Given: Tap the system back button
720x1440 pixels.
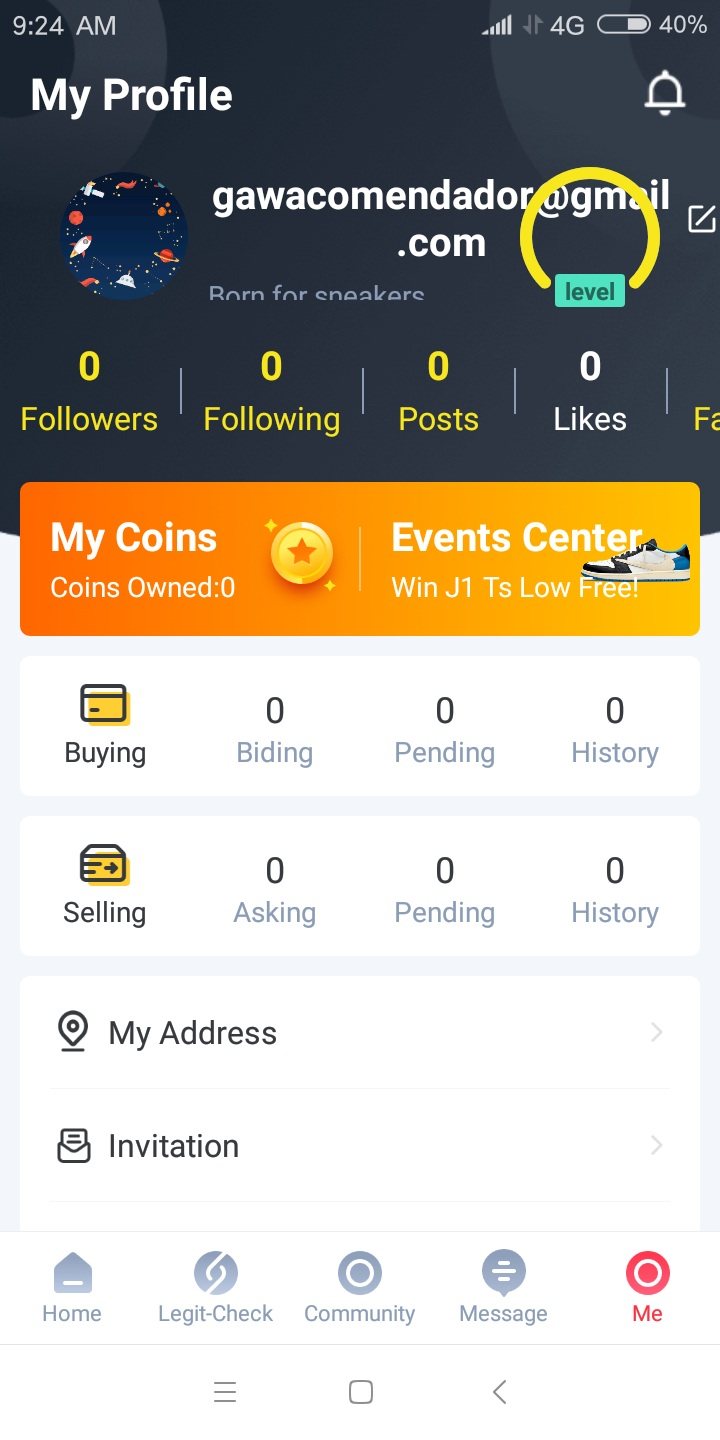Looking at the screenshot, I should tap(500, 1391).
